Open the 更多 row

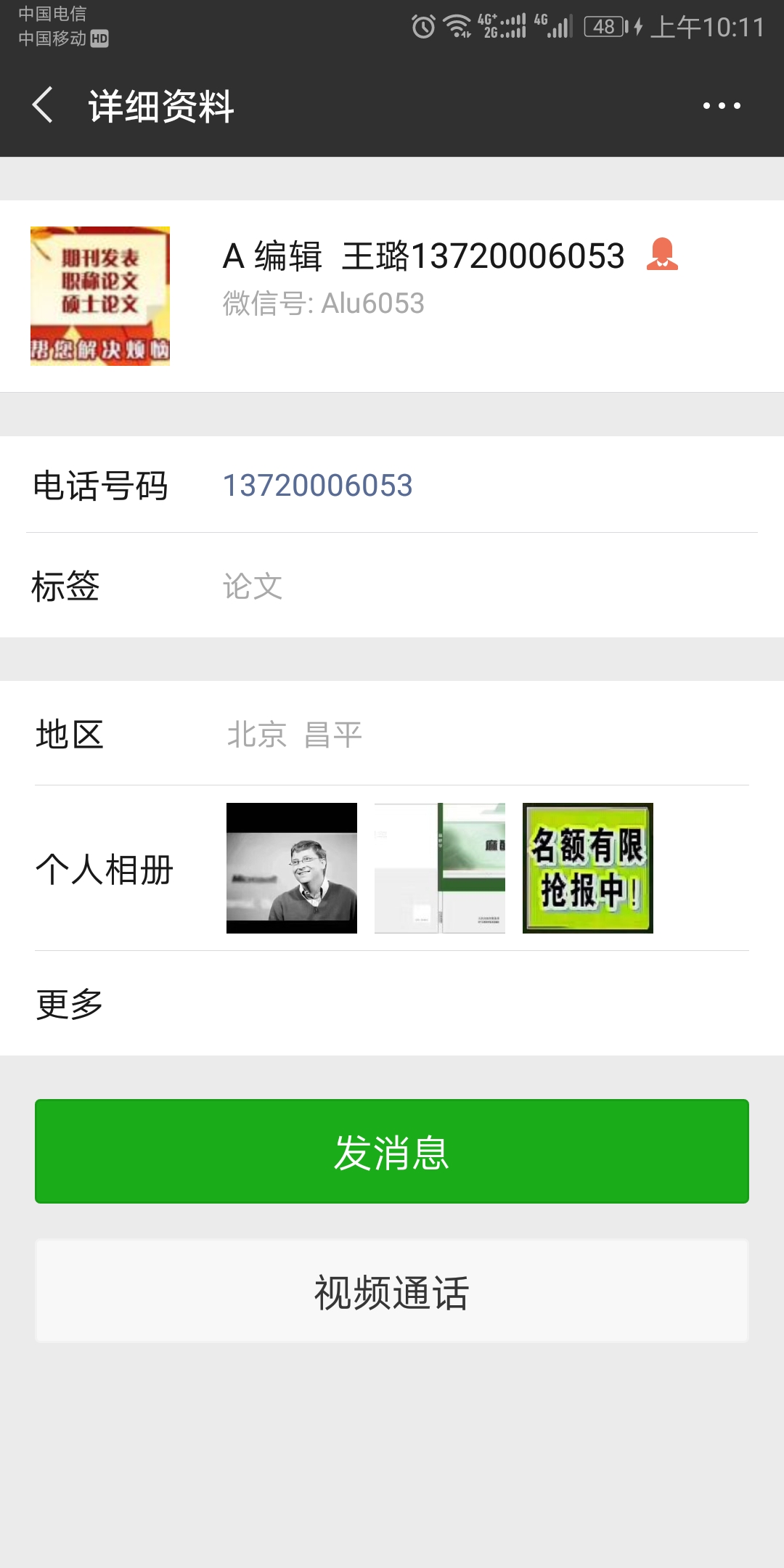point(392,1004)
